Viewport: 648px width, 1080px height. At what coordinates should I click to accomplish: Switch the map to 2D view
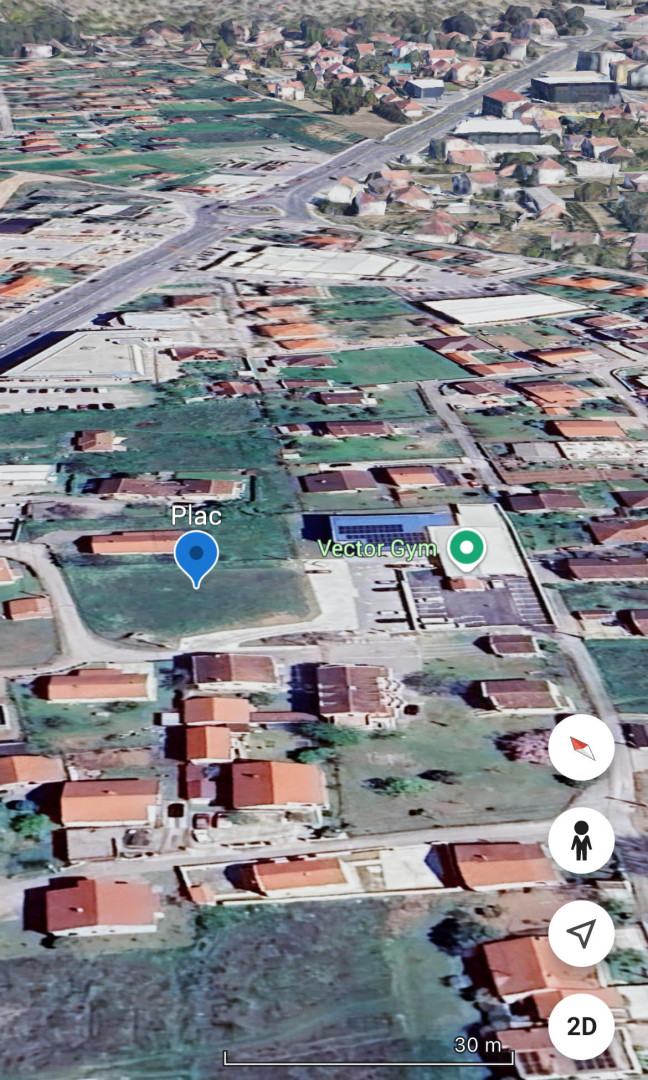pyautogui.click(x=581, y=1026)
